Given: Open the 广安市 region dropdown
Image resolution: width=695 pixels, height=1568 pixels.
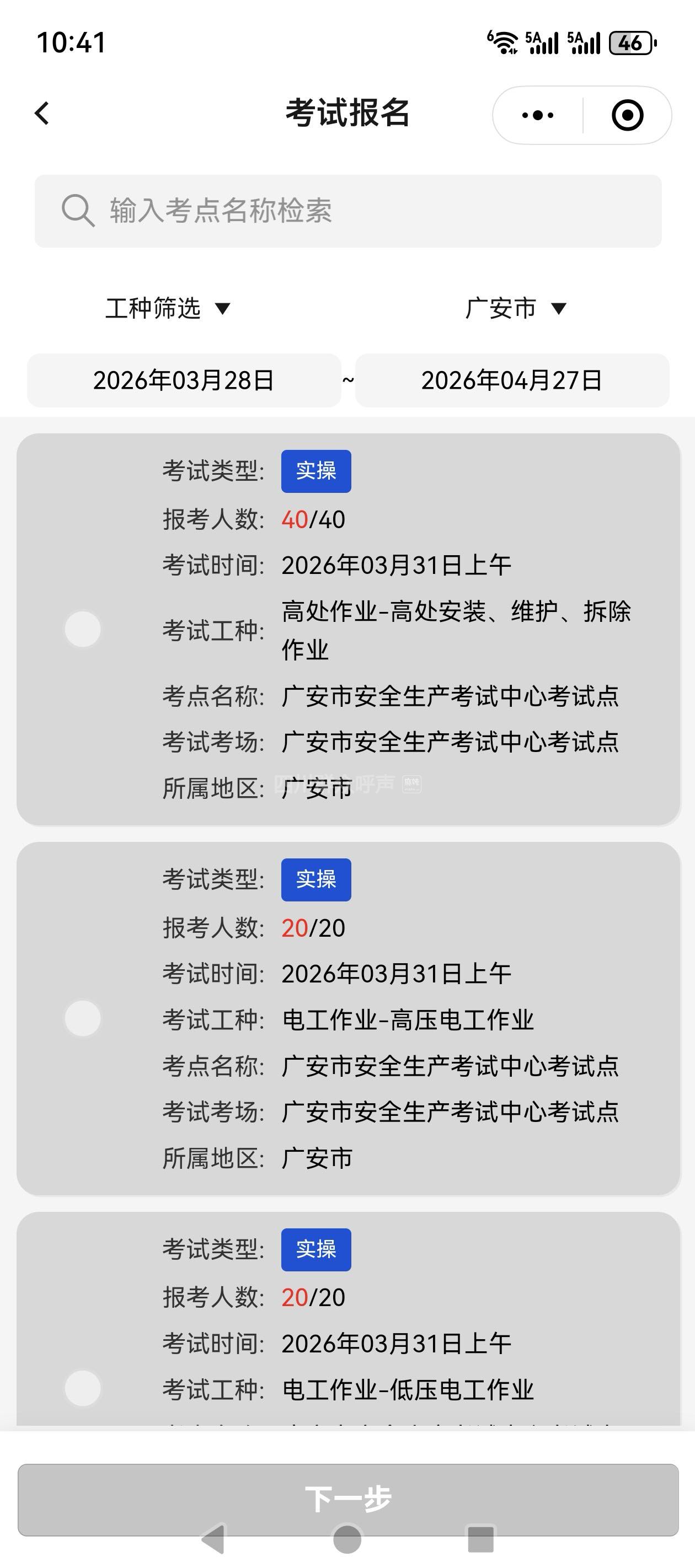Looking at the screenshot, I should (515, 309).
